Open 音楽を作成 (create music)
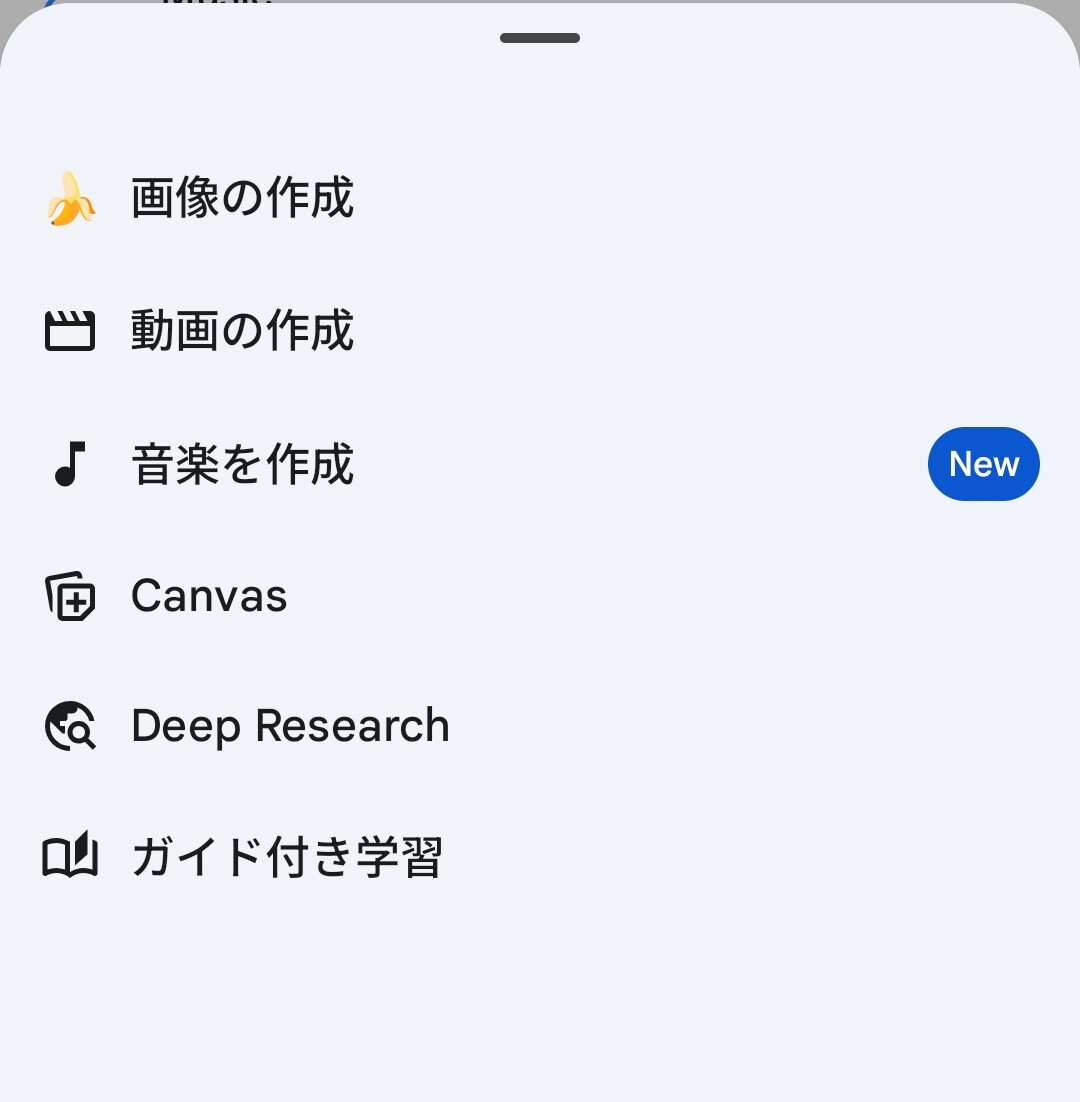 coord(242,465)
